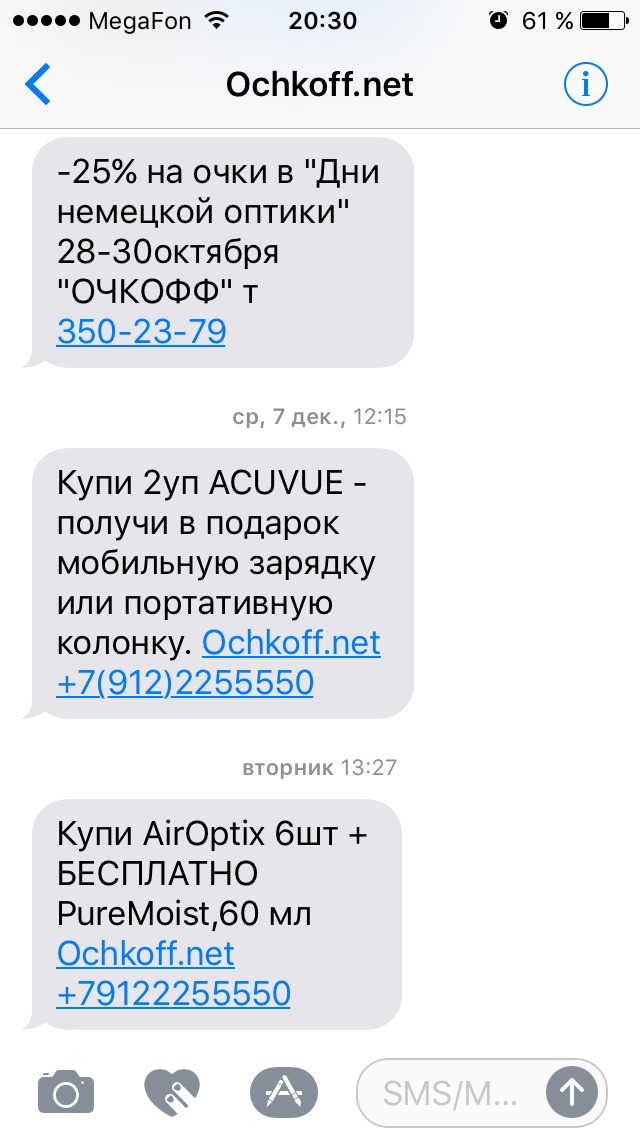This screenshot has height=1136, width=640.
Task: Open contact details info icon
Action: pyautogui.click(x=586, y=85)
